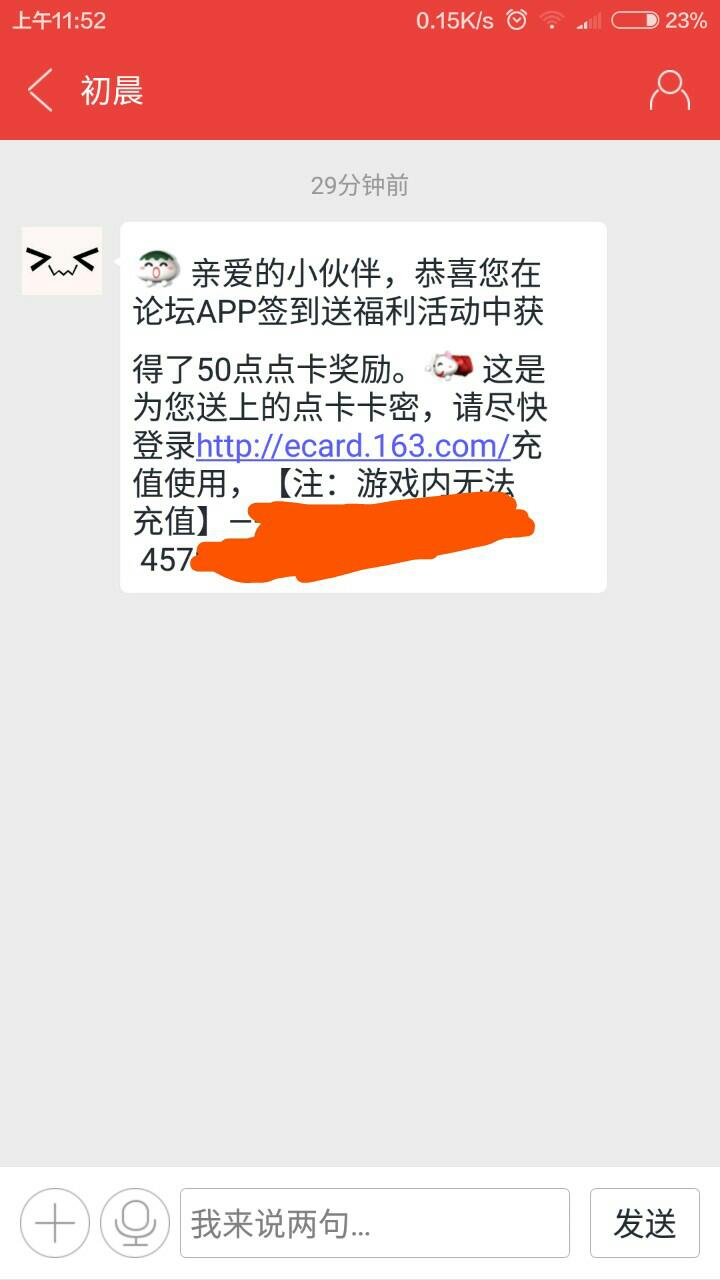Go back using the top-left arrow
Image resolution: width=720 pixels, height=1280 pixels.
point(40,90)
